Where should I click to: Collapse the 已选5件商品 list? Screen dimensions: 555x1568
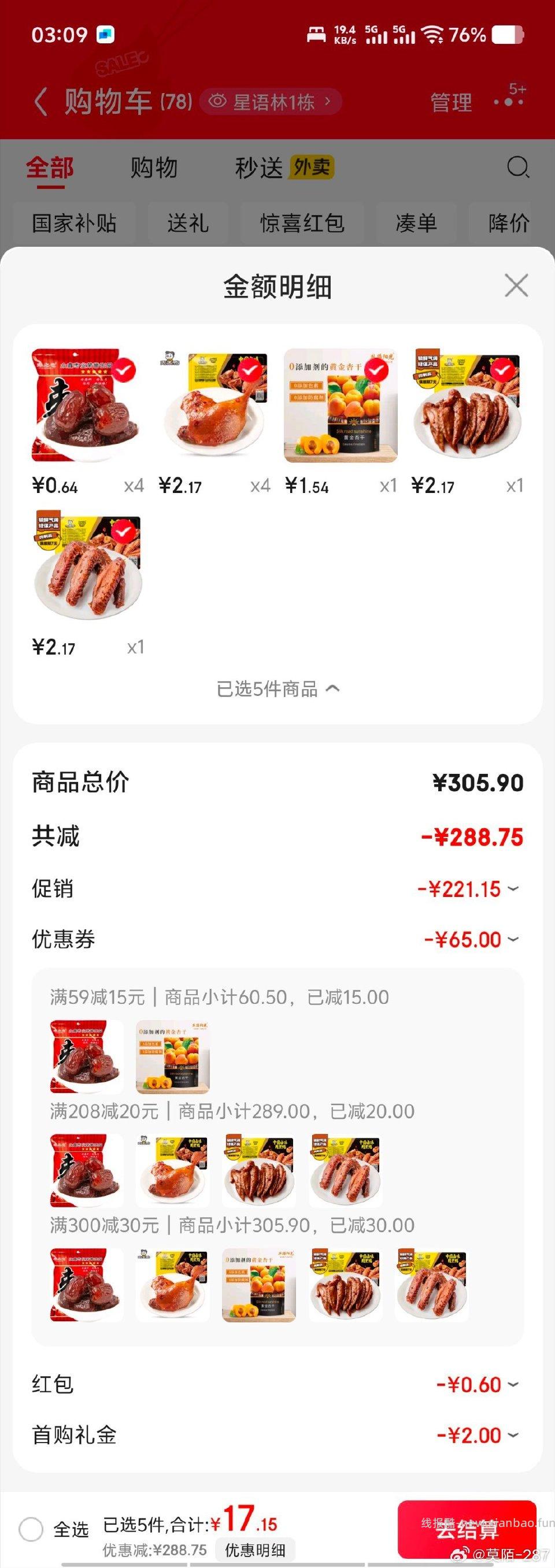pyautogui.click(x=277, y=688)
